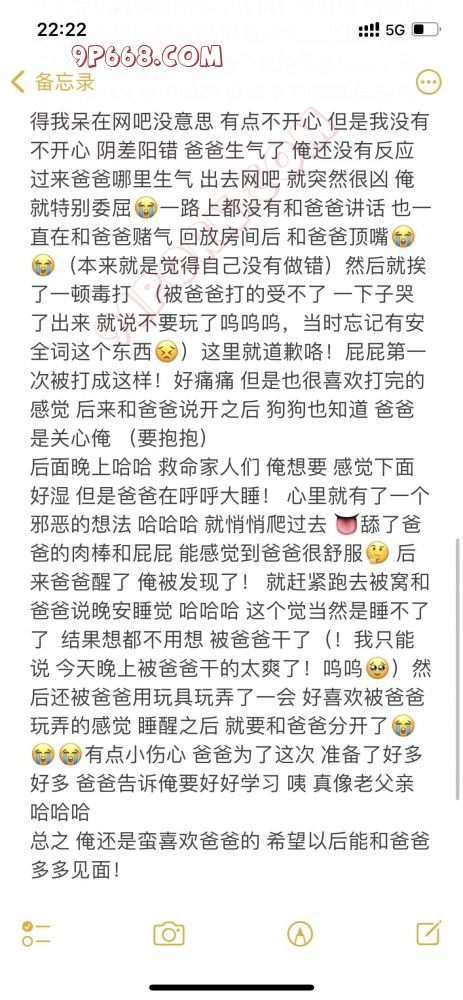This screenshot has width=463, height=1000.
Task: Go back to the 备忘录 list
Action: pos(54,82)
